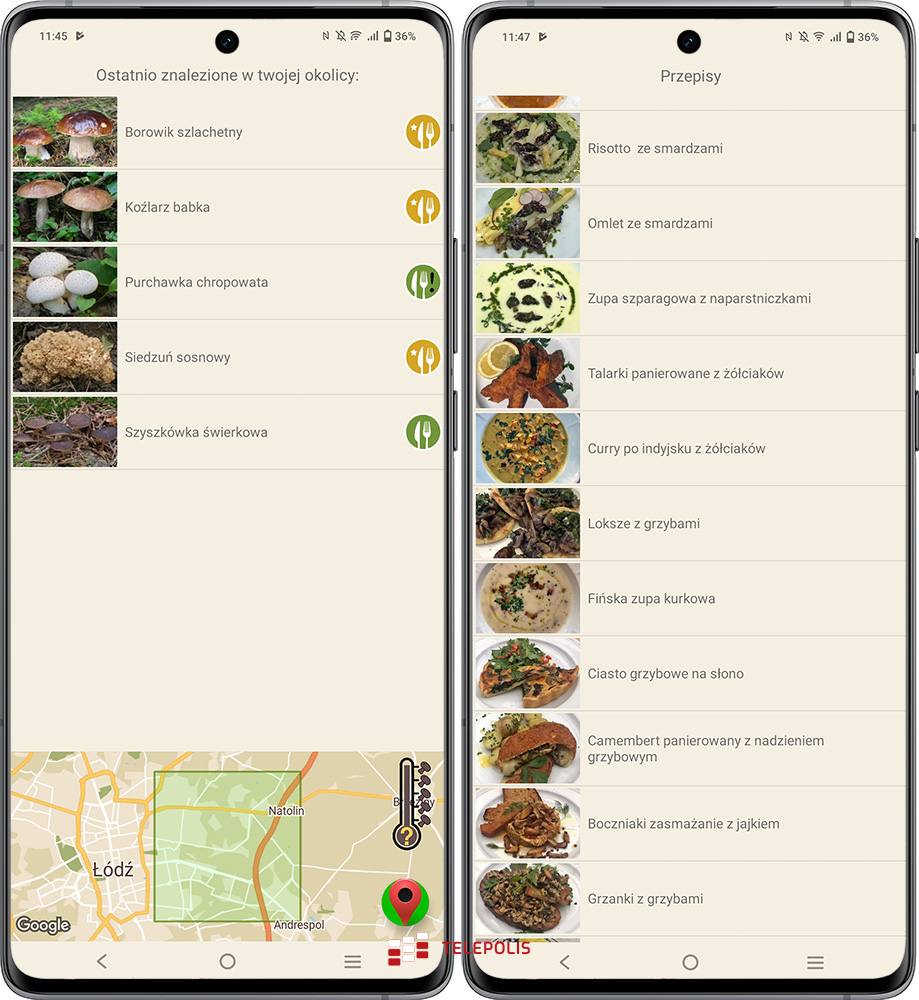Screen dimensions: 919x1000
Task: Go back using navigation bar on Przepisy screen
Action: pyautogui.click(x=564, y=962)
